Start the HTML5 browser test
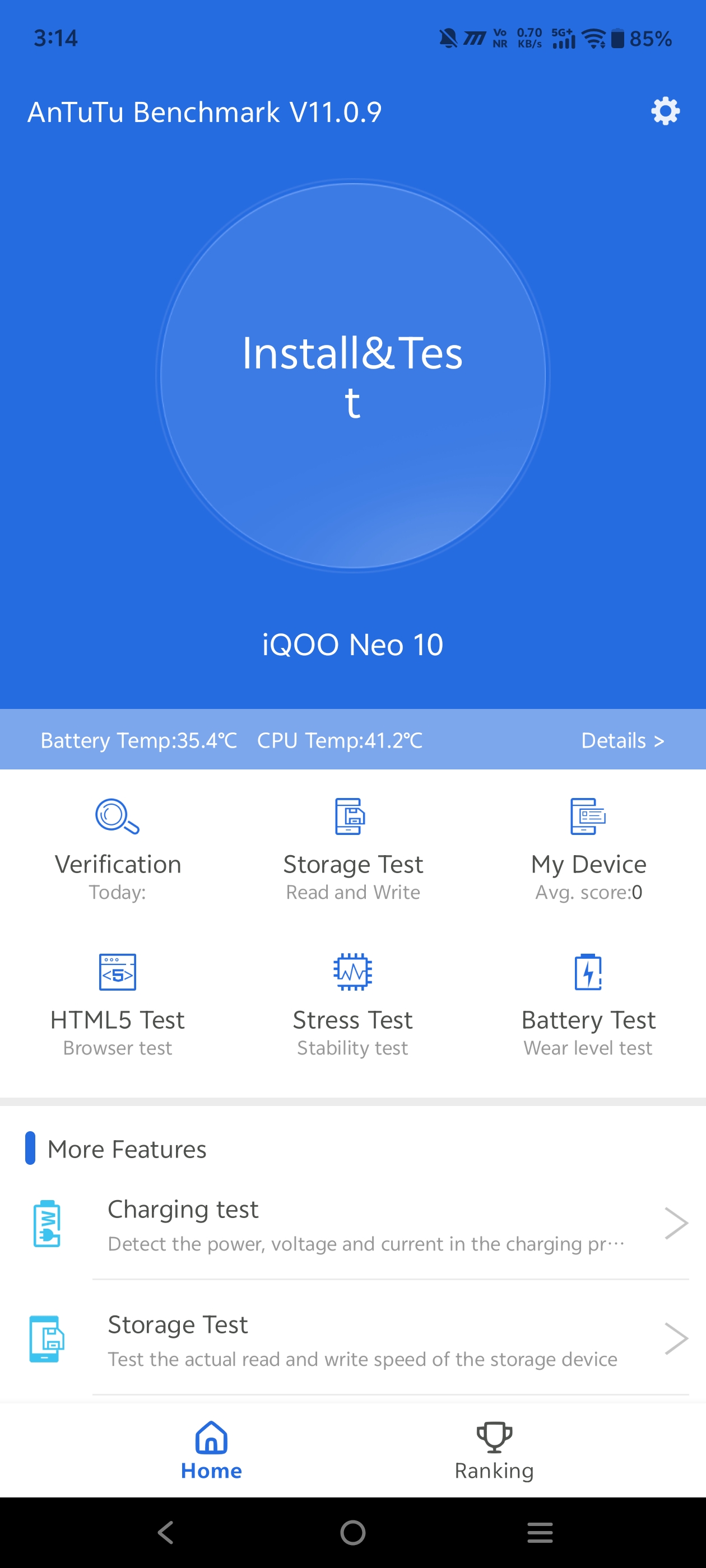Screen dimensions: 706x1568 [x=118, y=1004]
